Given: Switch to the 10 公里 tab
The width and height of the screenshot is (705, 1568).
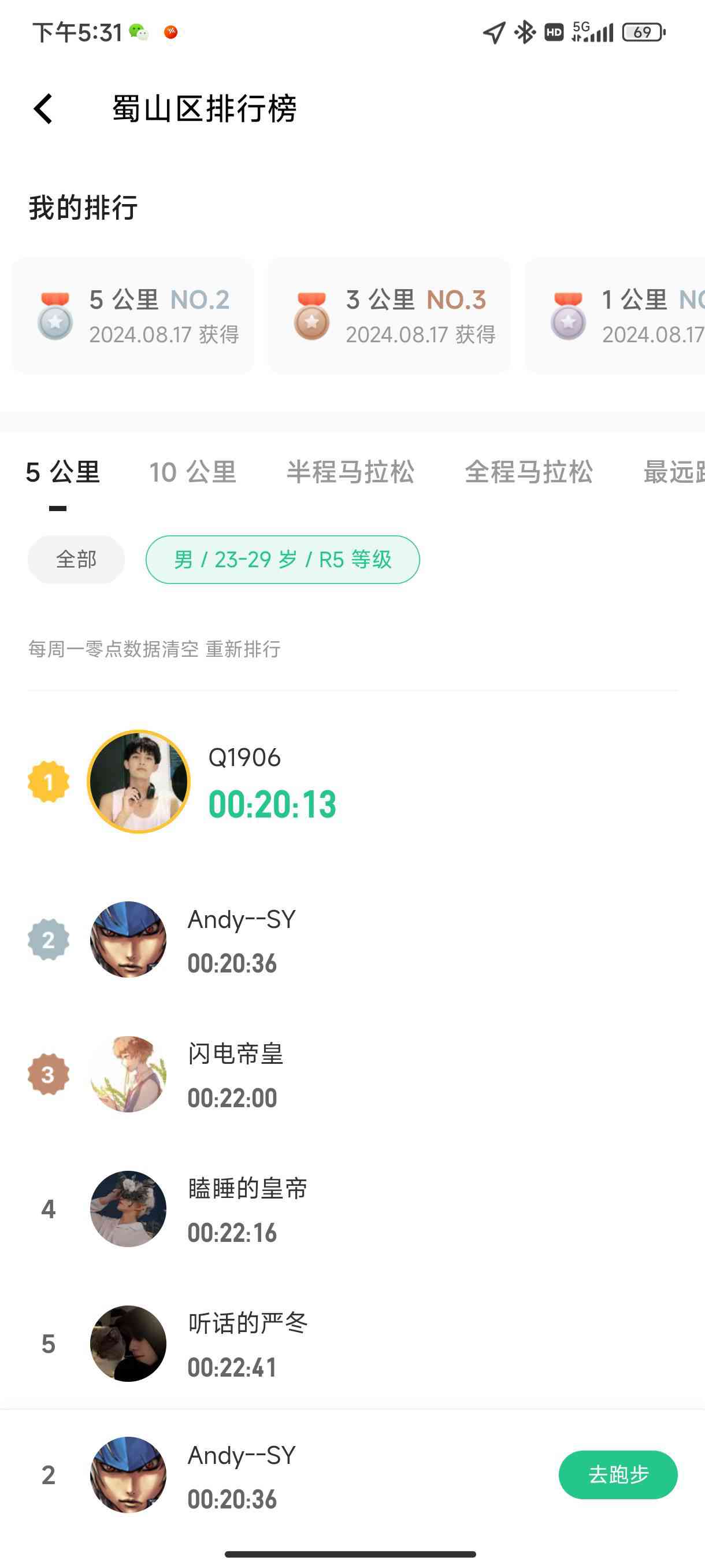Looking at the screenshot, I should tap(193, 472).
